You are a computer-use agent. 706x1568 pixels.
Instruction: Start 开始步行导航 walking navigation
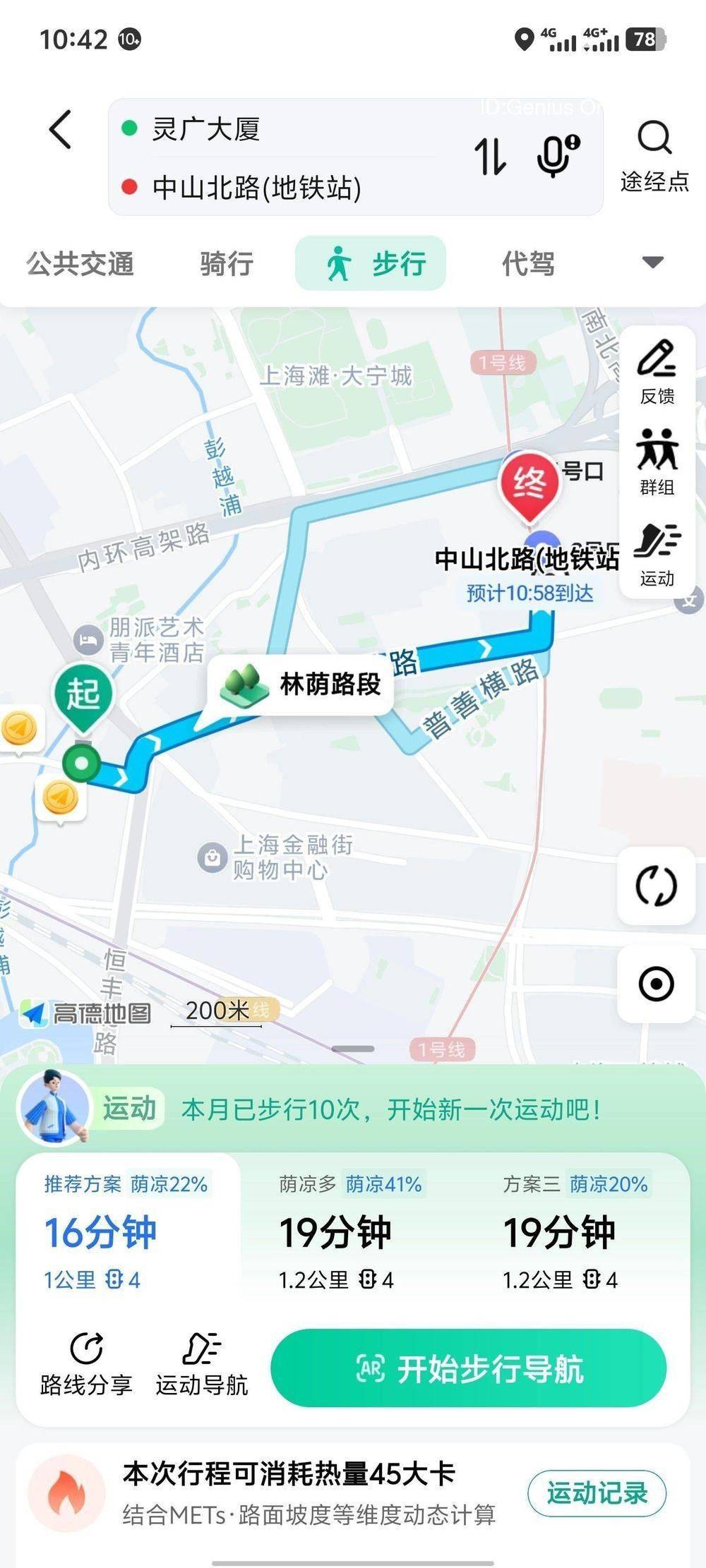(469, 1368)
